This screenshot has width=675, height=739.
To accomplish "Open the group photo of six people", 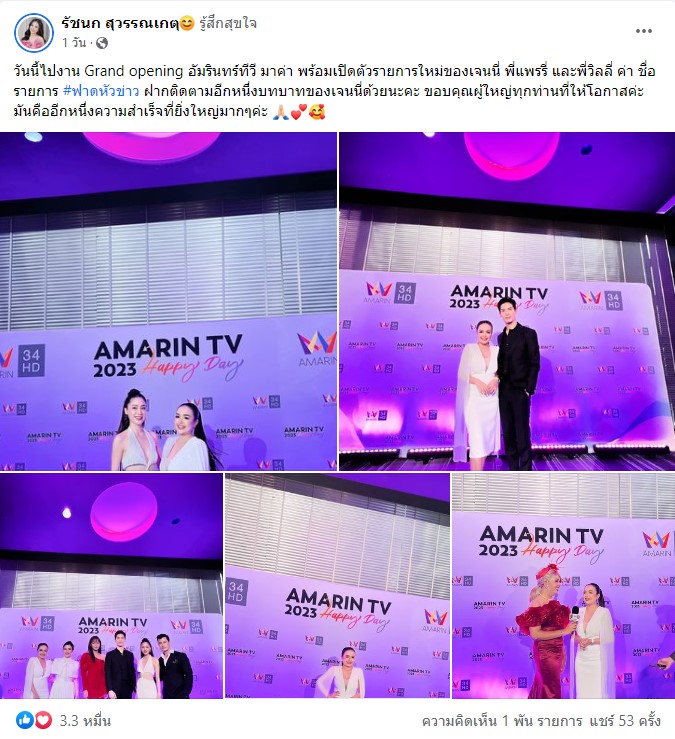I will pyautogui.click(x=111, y=586).
